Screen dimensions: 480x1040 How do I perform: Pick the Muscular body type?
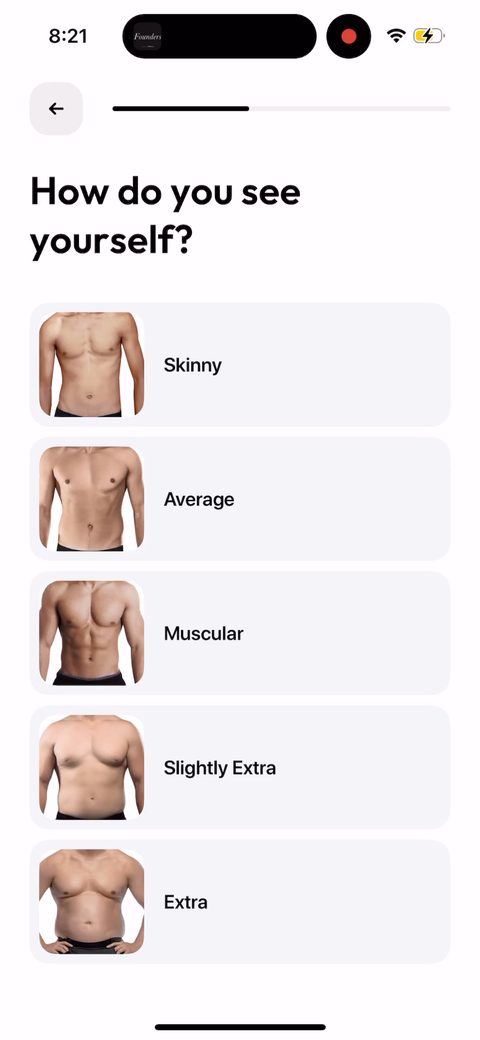click(x=240, y=633)
